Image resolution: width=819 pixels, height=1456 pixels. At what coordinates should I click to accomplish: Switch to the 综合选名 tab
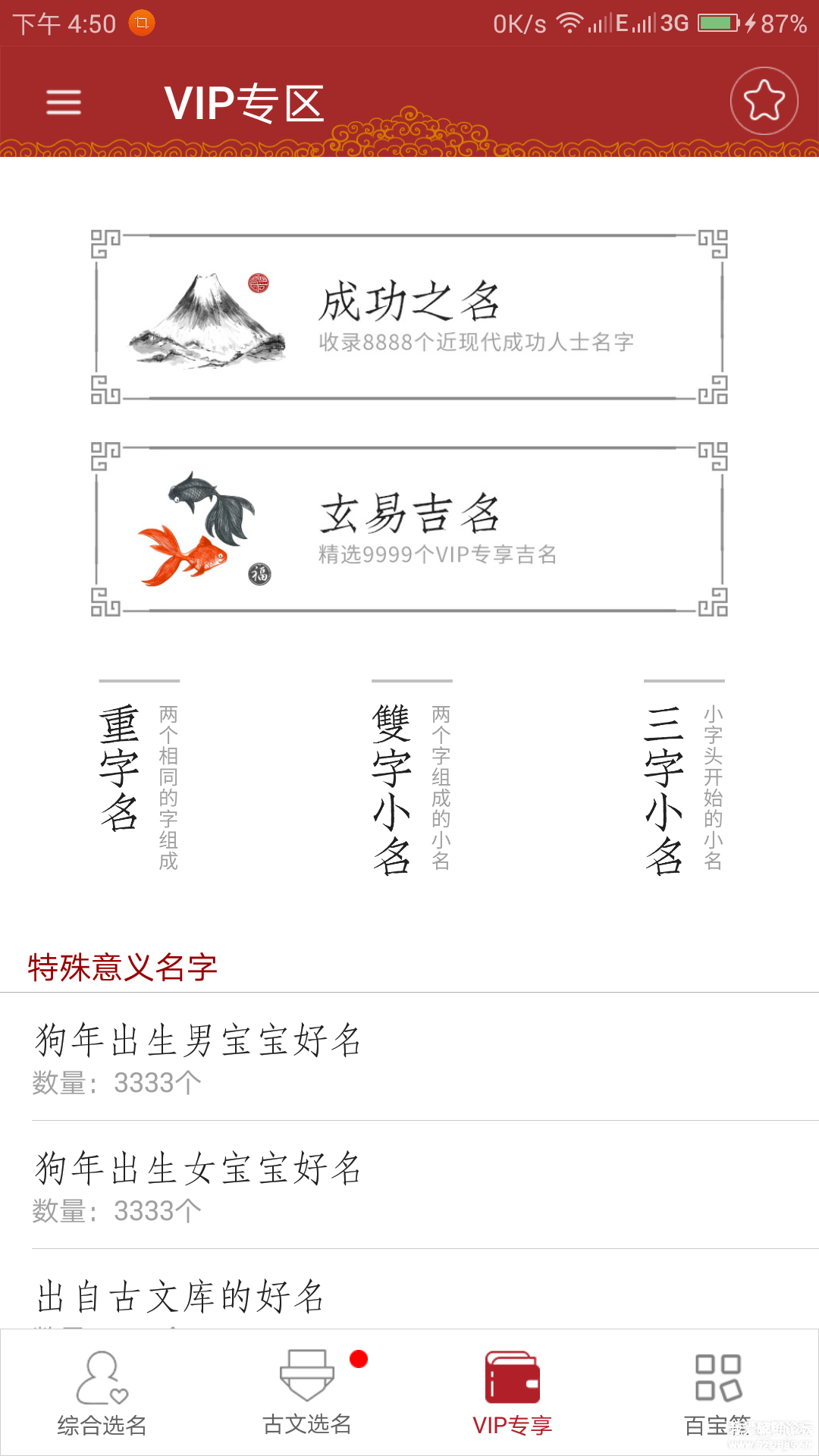pos(102,1394)
